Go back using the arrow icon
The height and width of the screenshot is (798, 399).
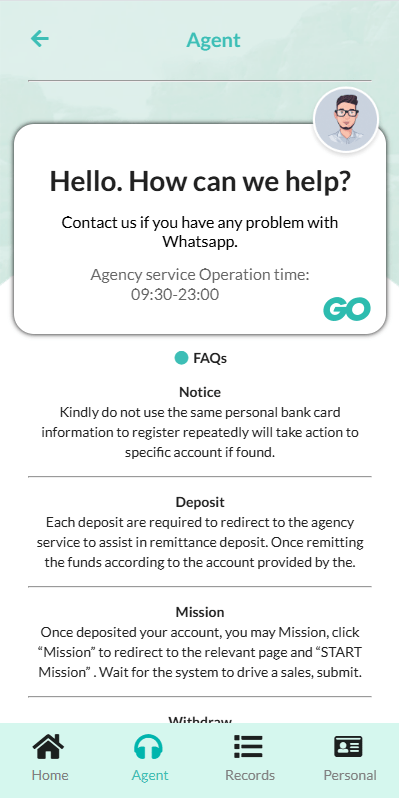tap(40, 39)
